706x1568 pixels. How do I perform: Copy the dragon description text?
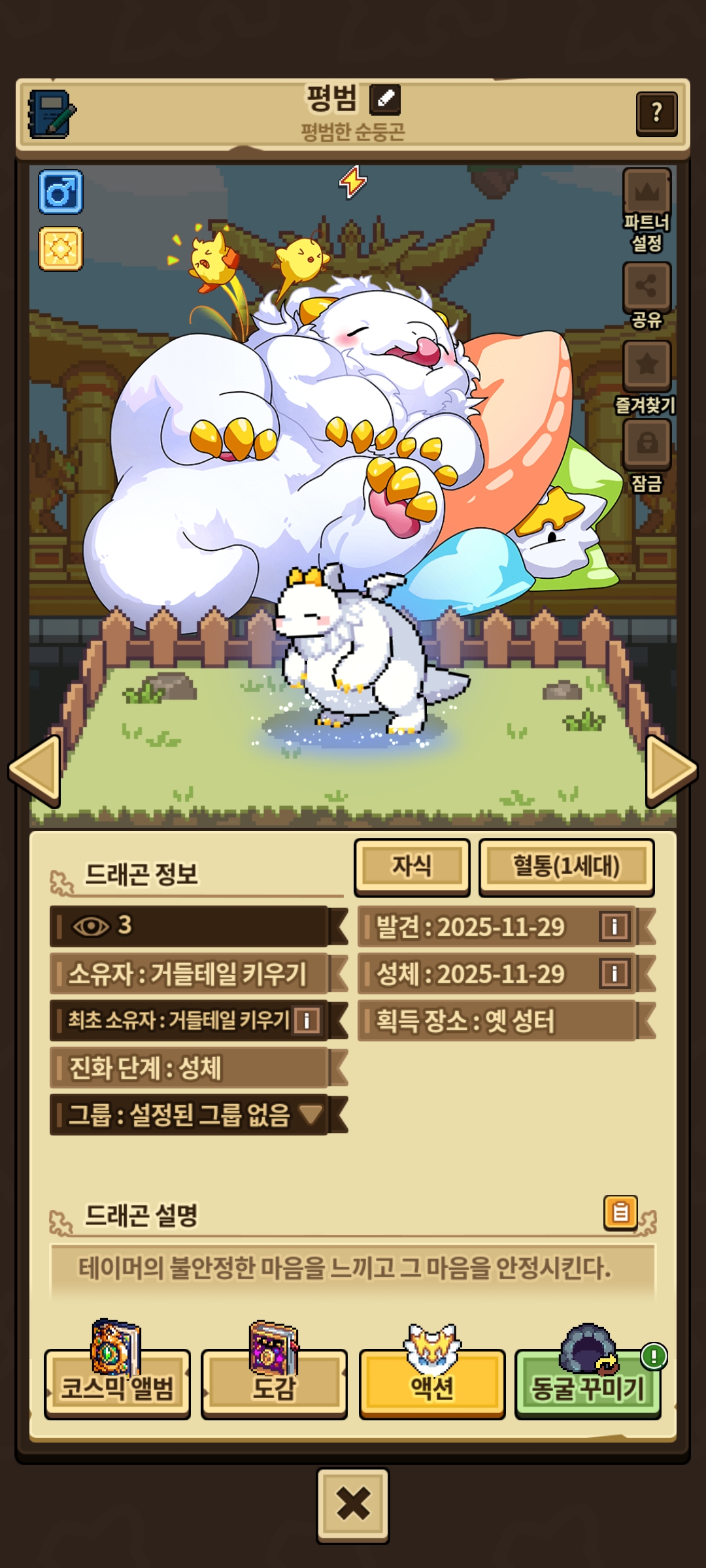620,1213
